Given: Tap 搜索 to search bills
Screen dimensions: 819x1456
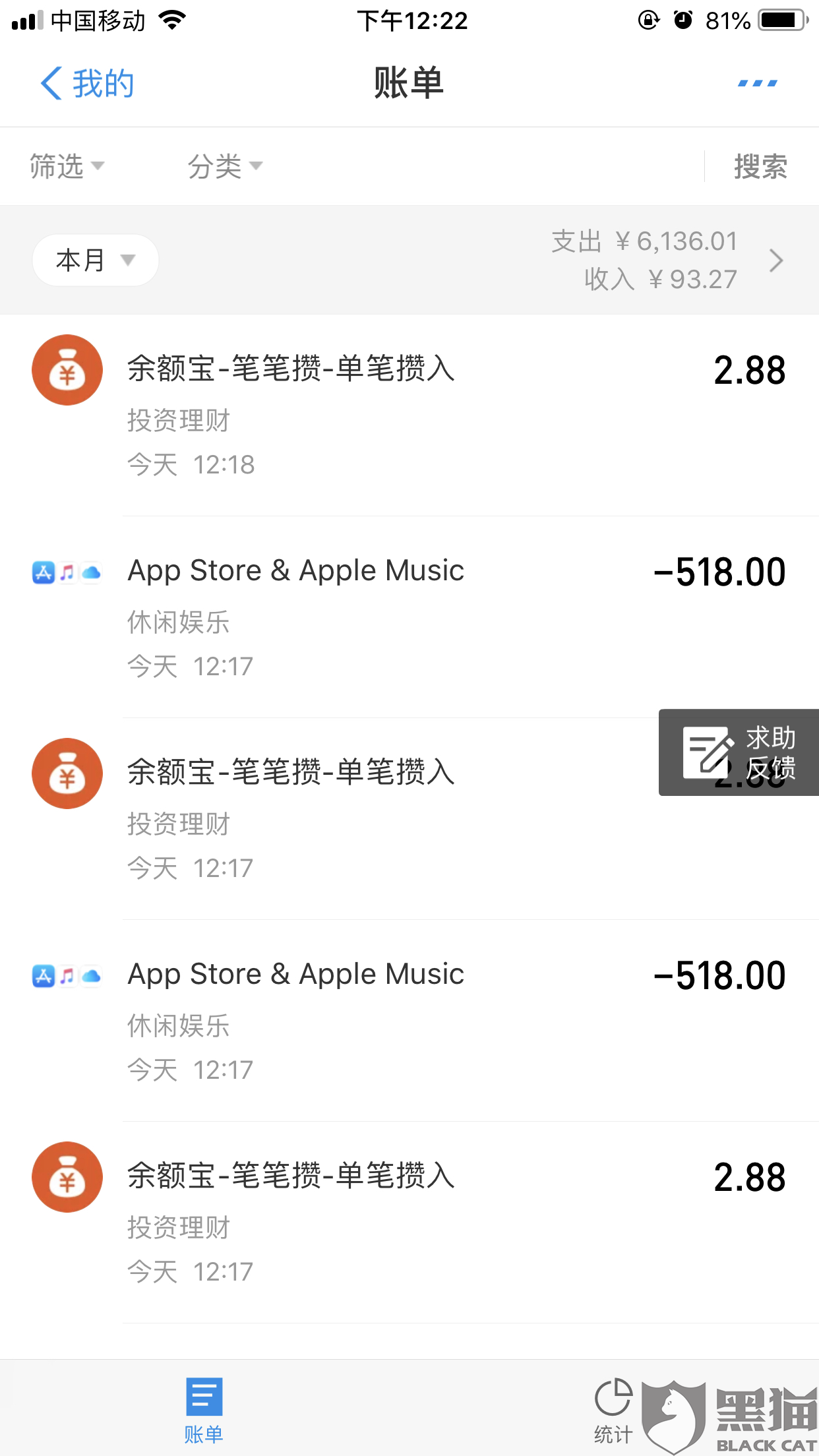Looking at the screenshot, I should click(760, 166).
